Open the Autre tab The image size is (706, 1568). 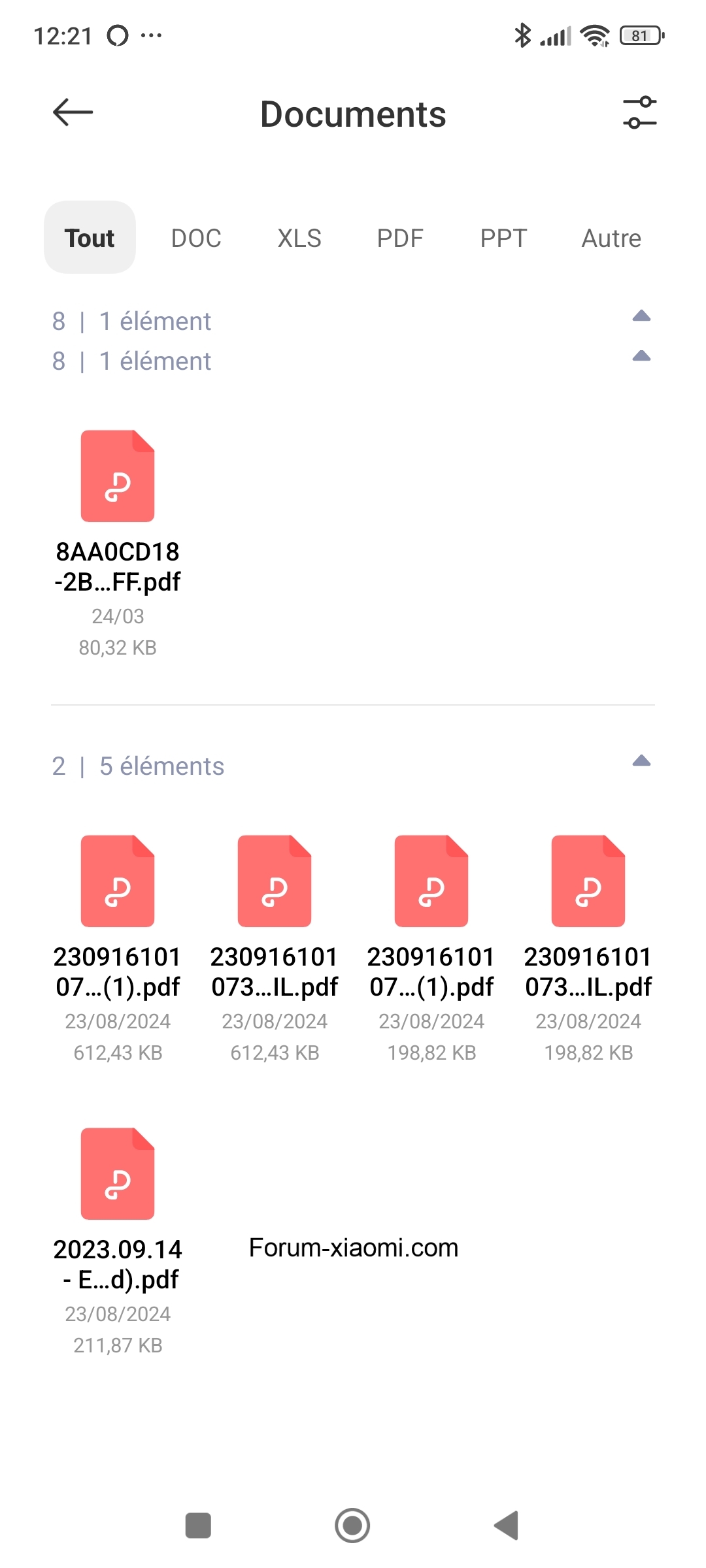[611, 238]
